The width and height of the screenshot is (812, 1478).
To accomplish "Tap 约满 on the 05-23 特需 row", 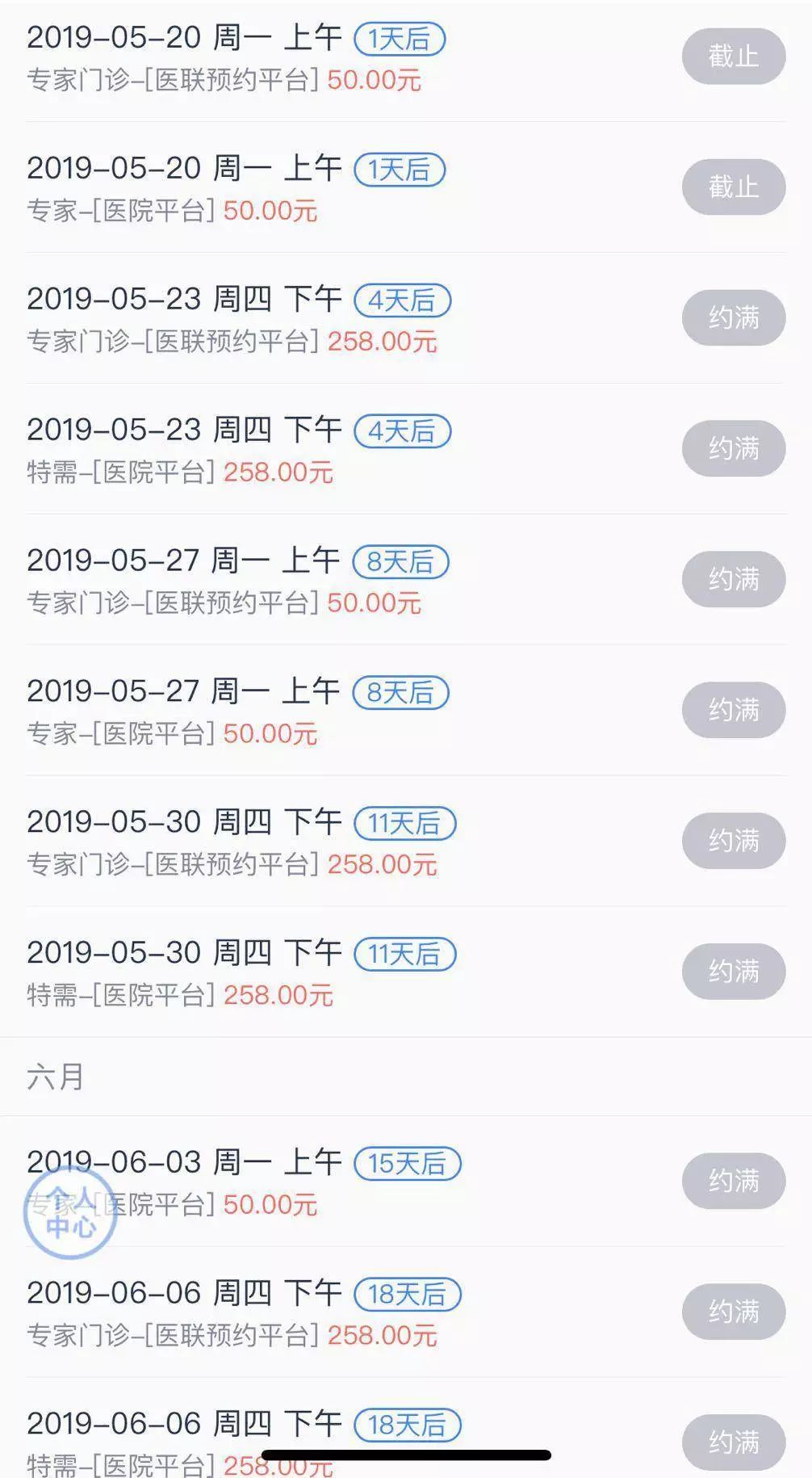I will pyautogui.click(x=733, y=448).
